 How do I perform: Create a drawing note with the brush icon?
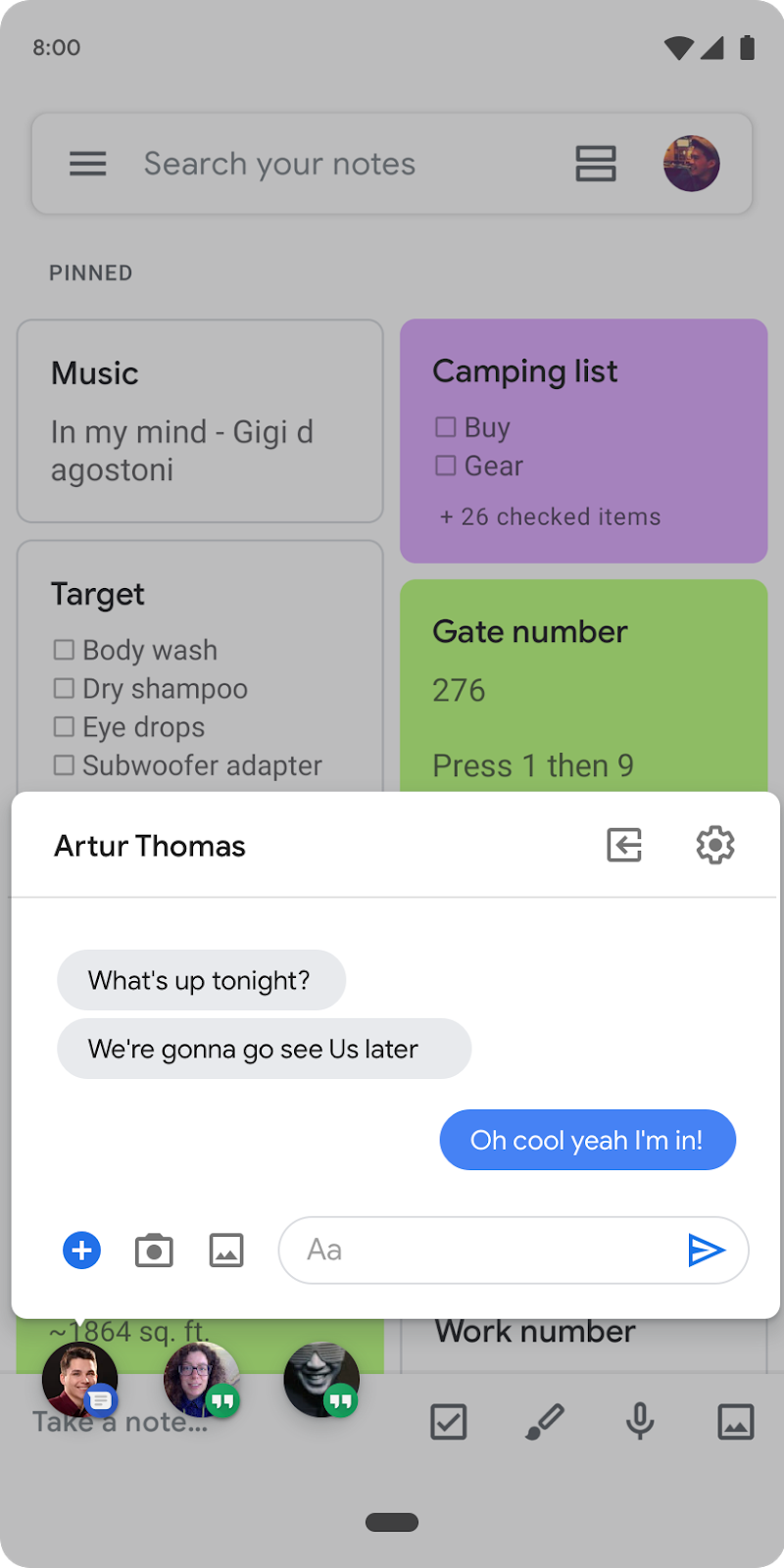click(x=546, y=1421)
